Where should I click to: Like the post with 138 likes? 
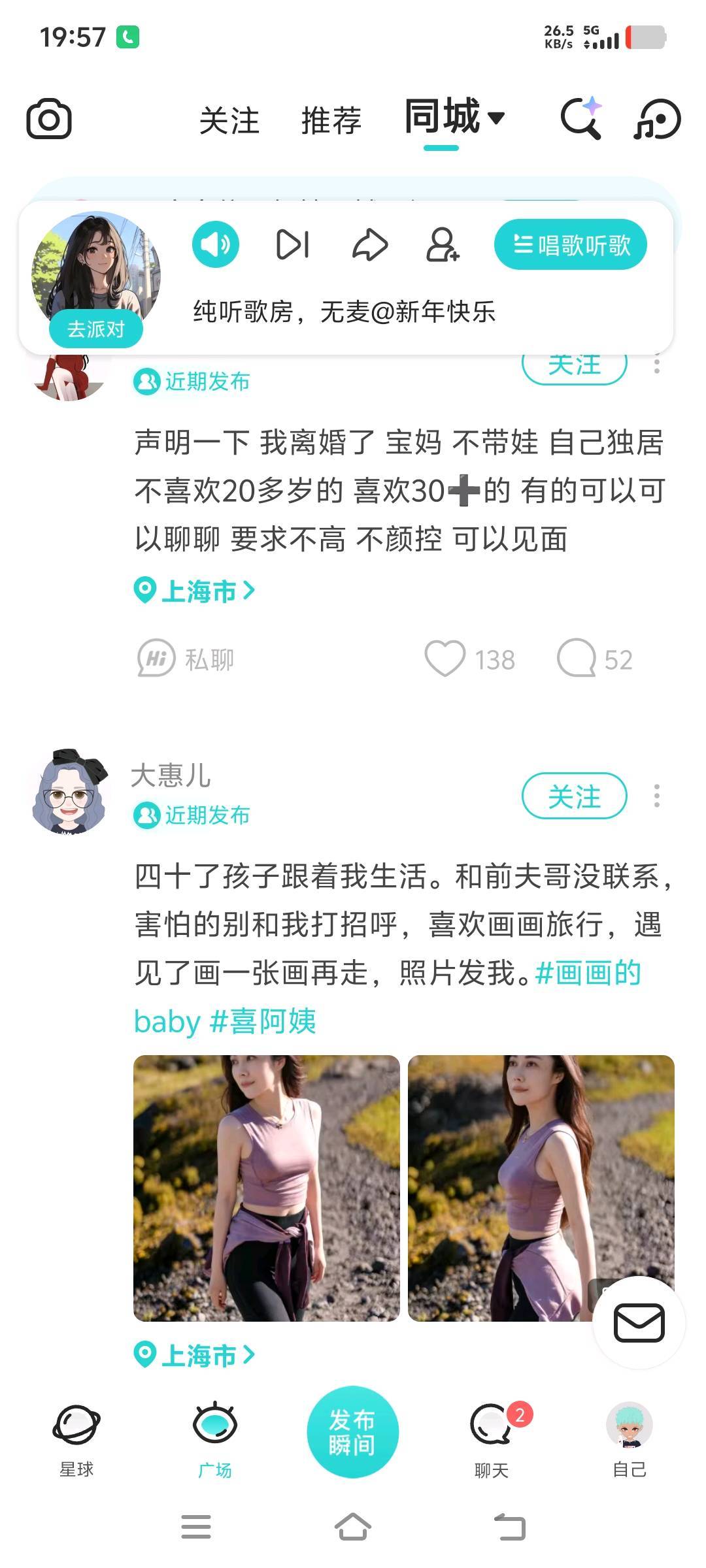click(x=445, y=659)
